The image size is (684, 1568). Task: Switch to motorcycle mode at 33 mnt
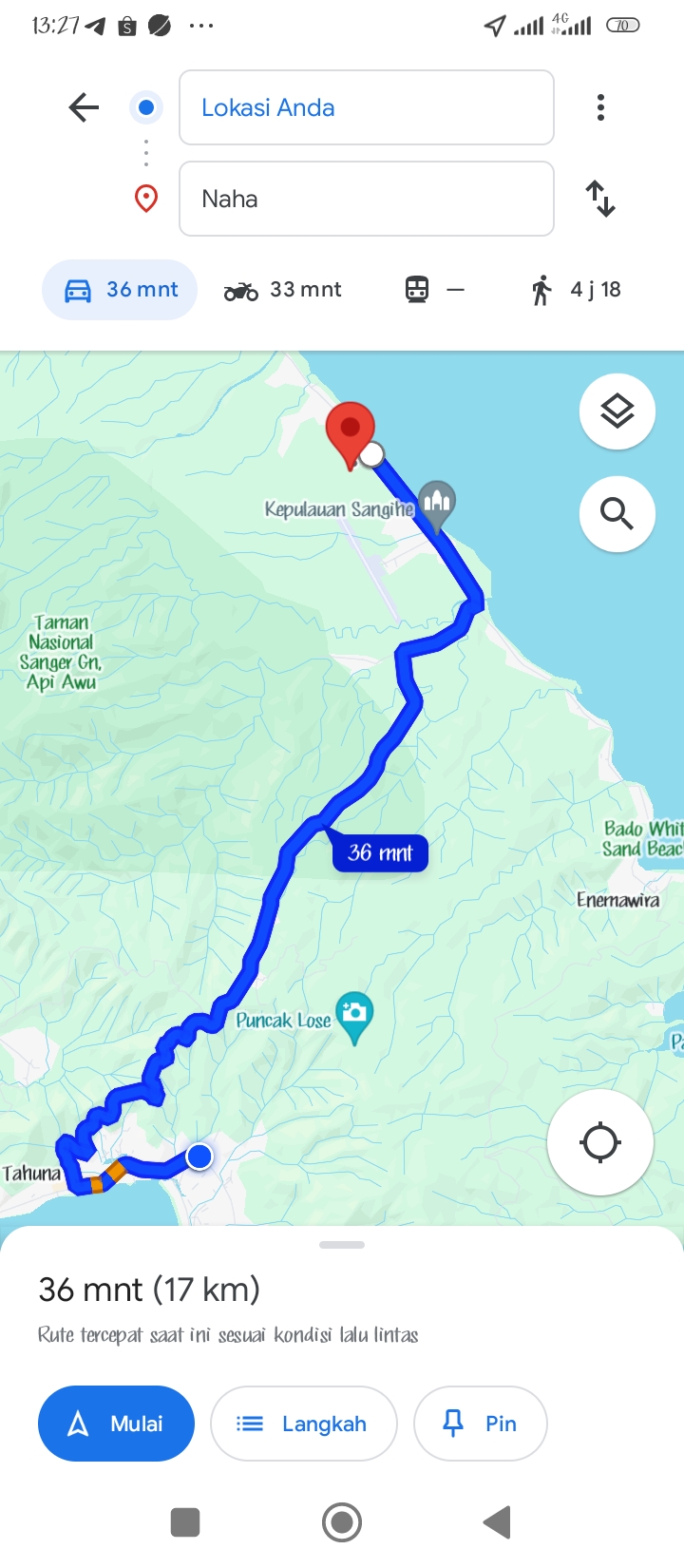(282, 290)
